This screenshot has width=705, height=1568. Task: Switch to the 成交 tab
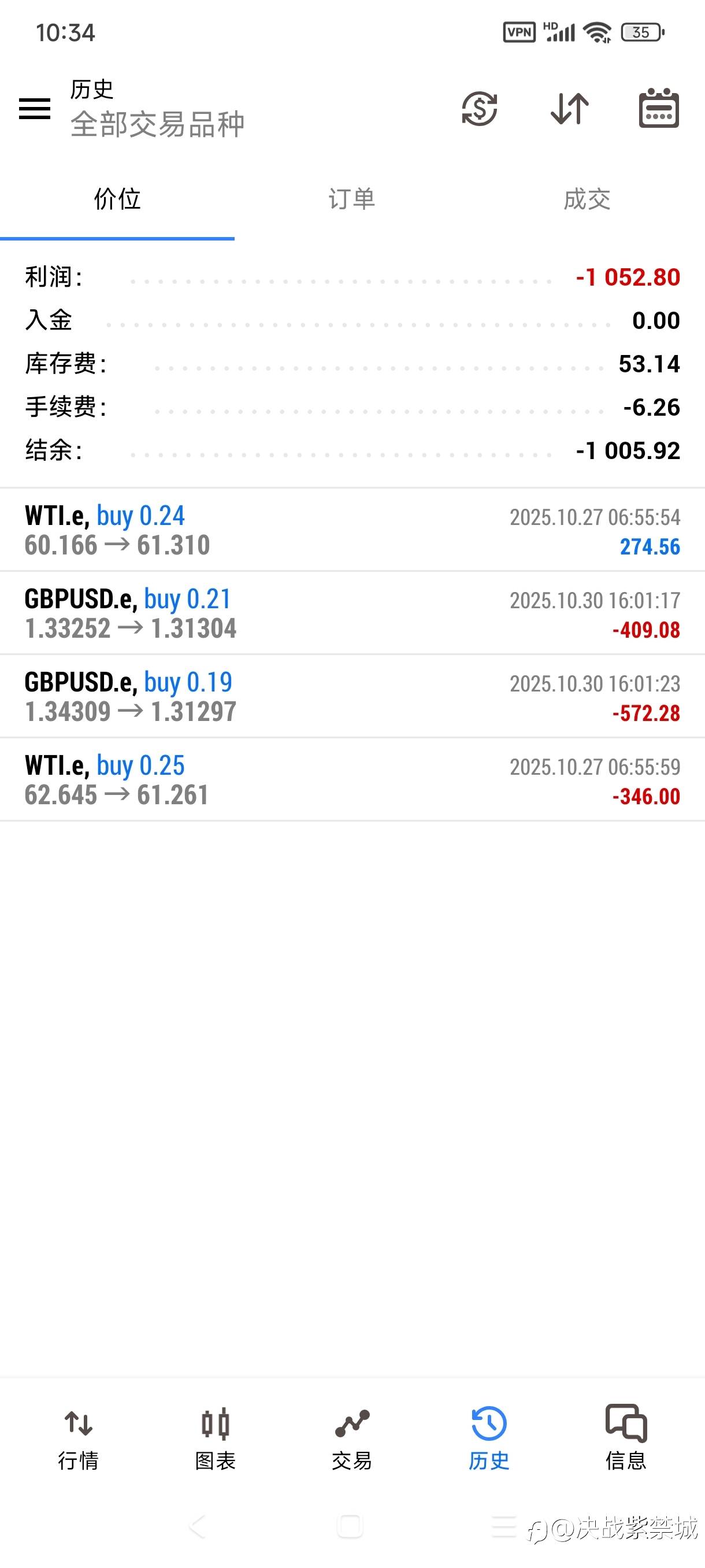point(587,199)
